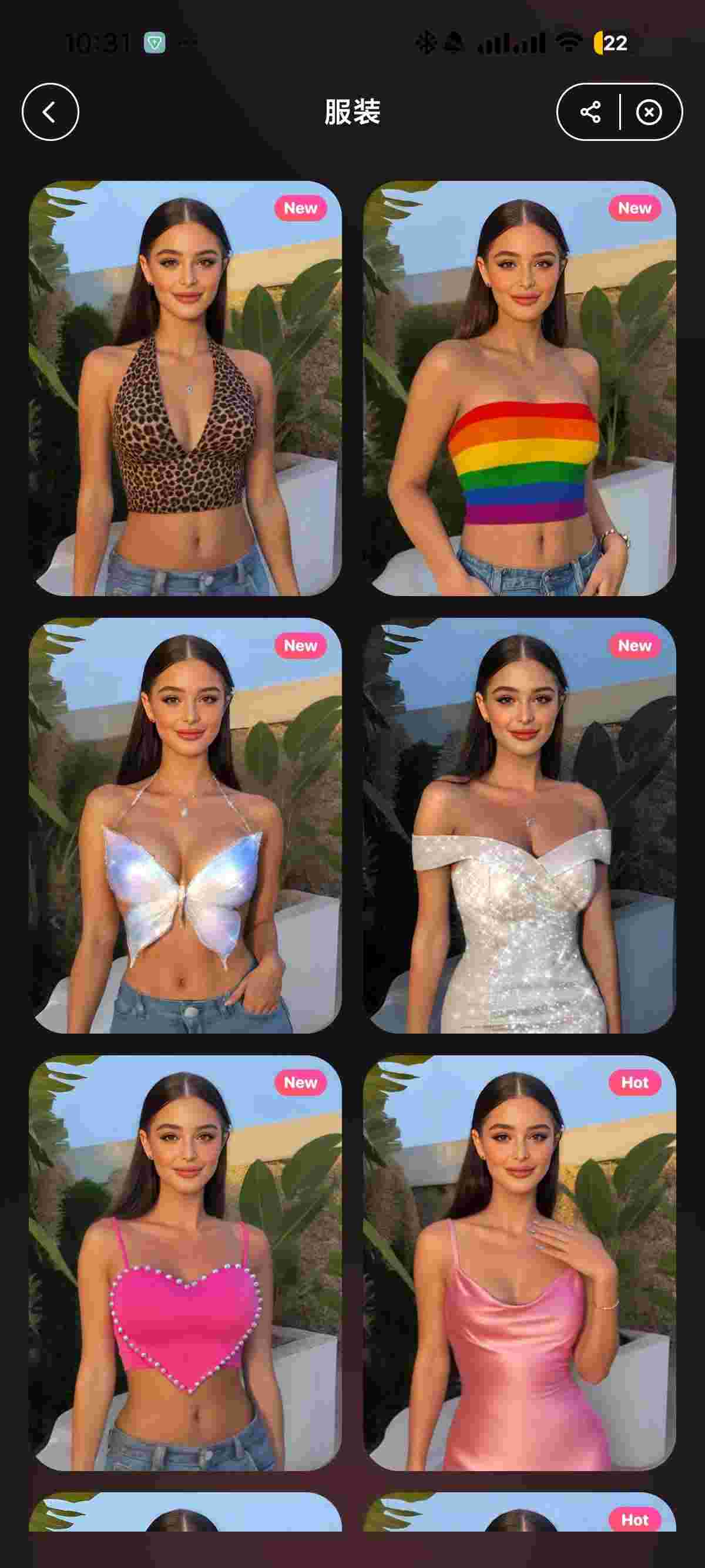Pick the white butterfly top outfit

[x=185, y=825]
